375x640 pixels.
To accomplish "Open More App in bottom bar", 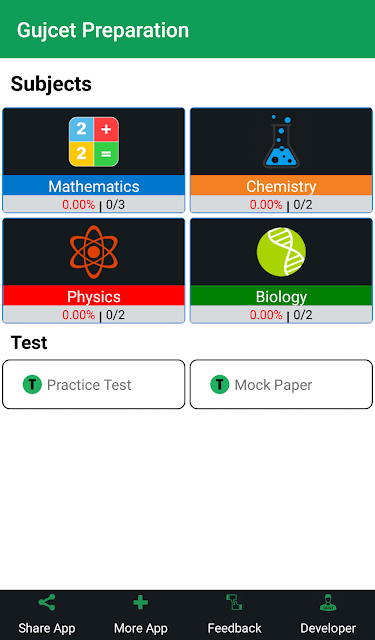I will point(141,615).
